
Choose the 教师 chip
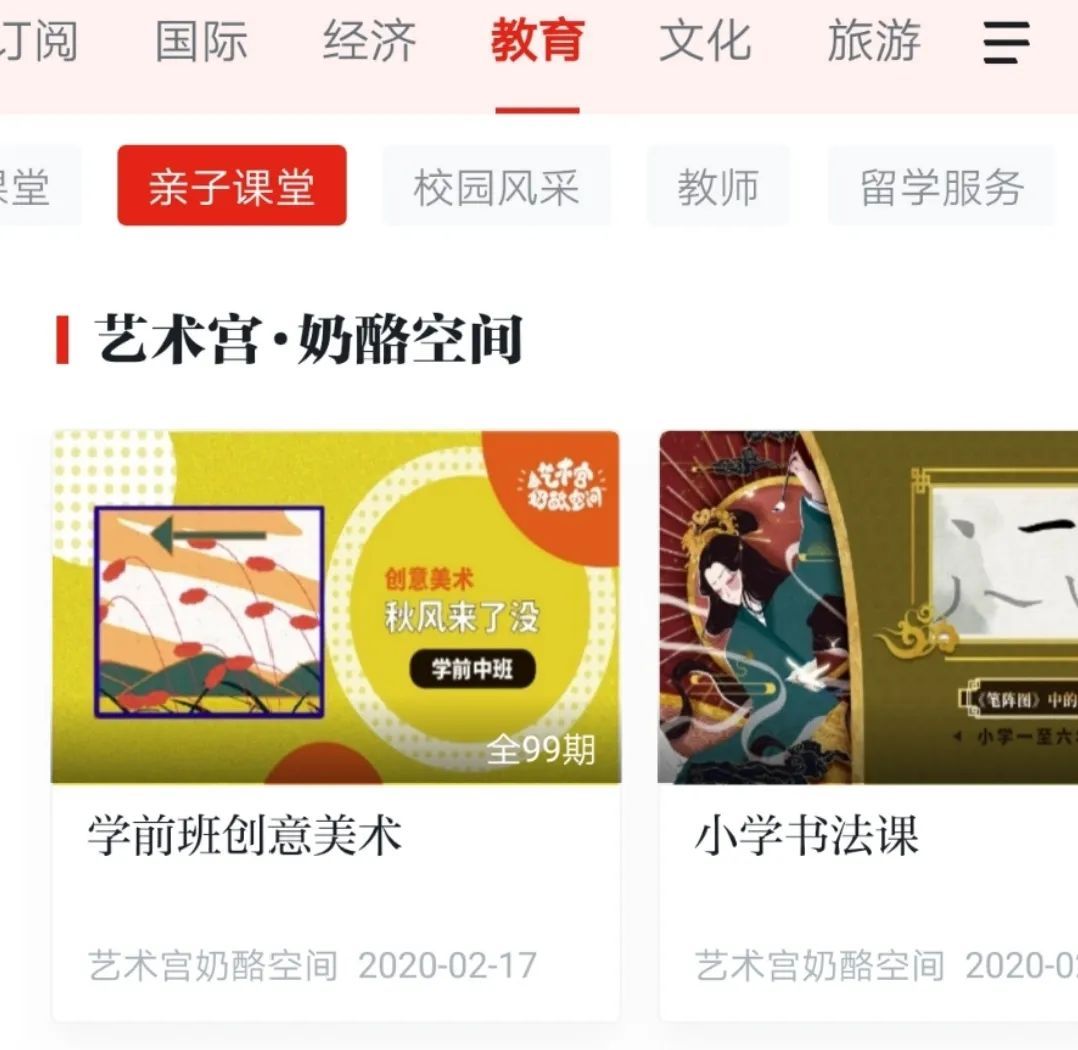point(718,187)
